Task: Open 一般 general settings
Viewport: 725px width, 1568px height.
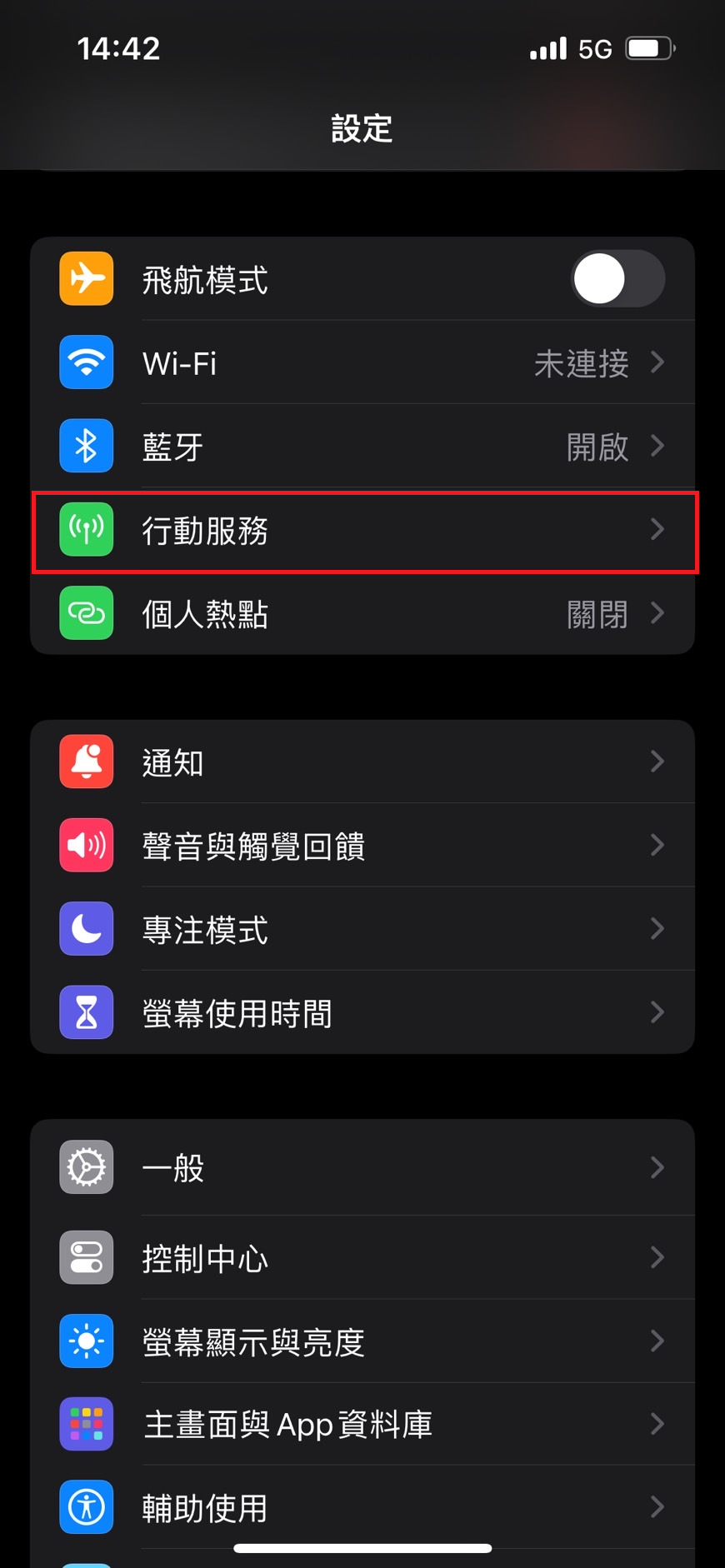Action: (362, 1167)
